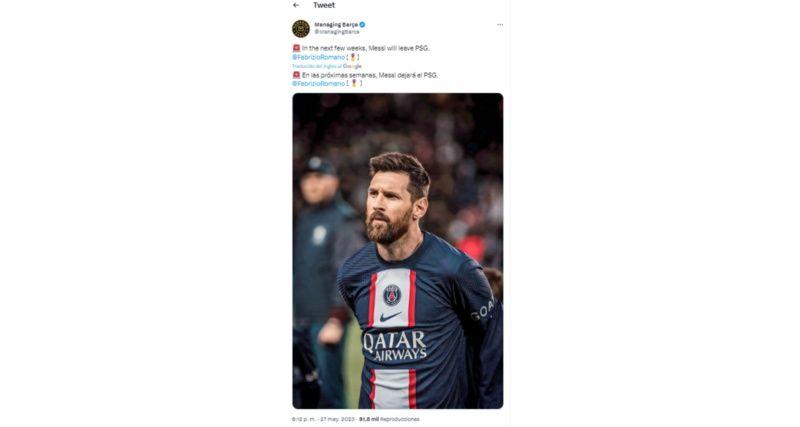
Task: Open the tweet's three-dot overflow menu
Action: 500,24
